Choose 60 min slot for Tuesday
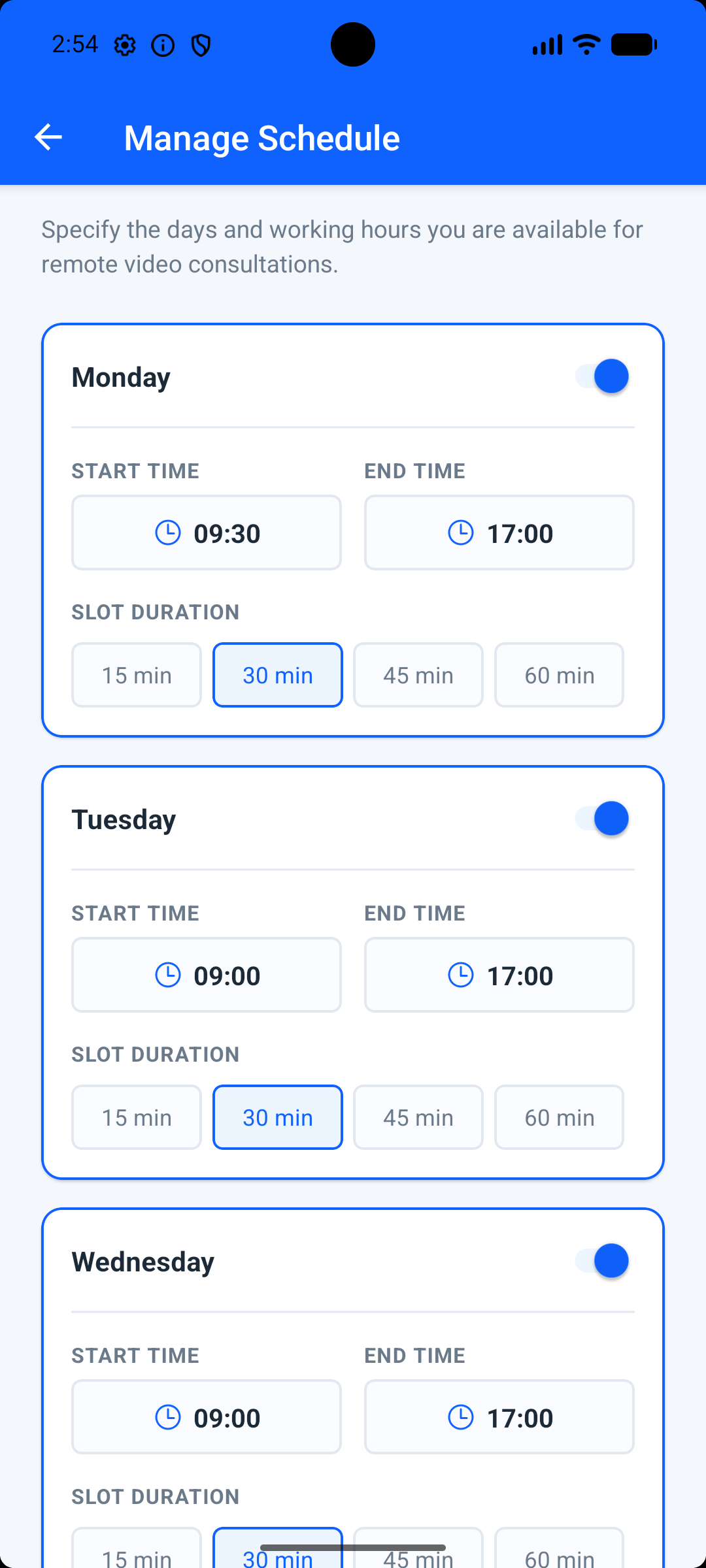The height and width of the screenshot is (1568, 706). 560,1117
